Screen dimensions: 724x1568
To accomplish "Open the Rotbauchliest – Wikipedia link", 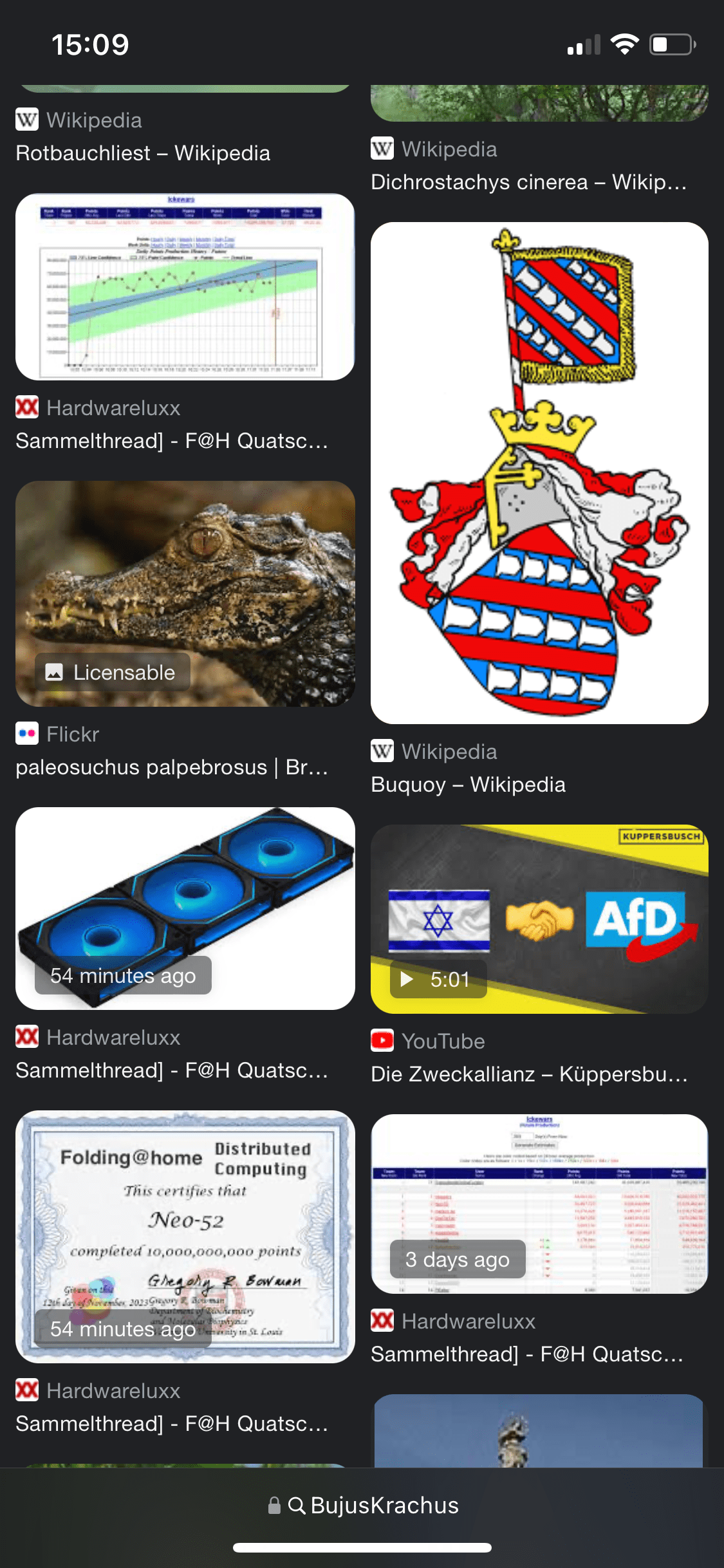I will pyautogui.click(x=143, y=153).
